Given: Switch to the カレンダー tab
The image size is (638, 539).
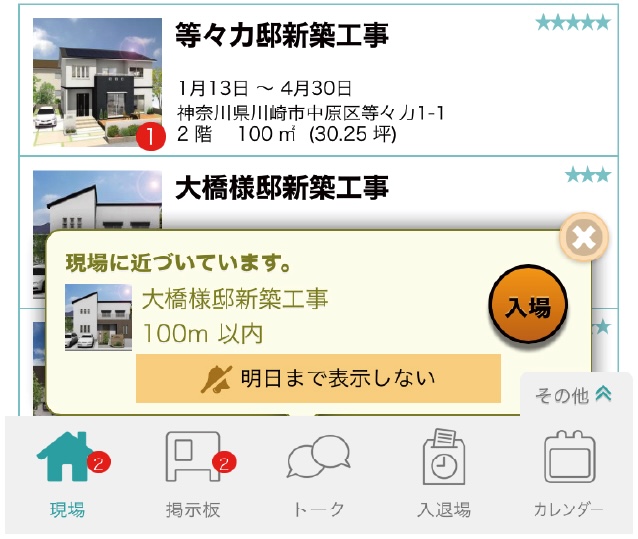Looking at the screenshot, I should 568,475.
